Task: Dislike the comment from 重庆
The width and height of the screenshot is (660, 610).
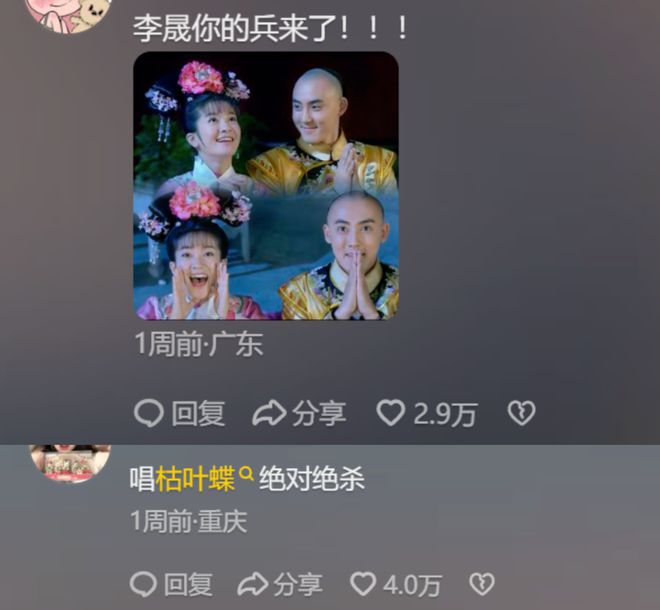Action: click(x=483, y=584)
